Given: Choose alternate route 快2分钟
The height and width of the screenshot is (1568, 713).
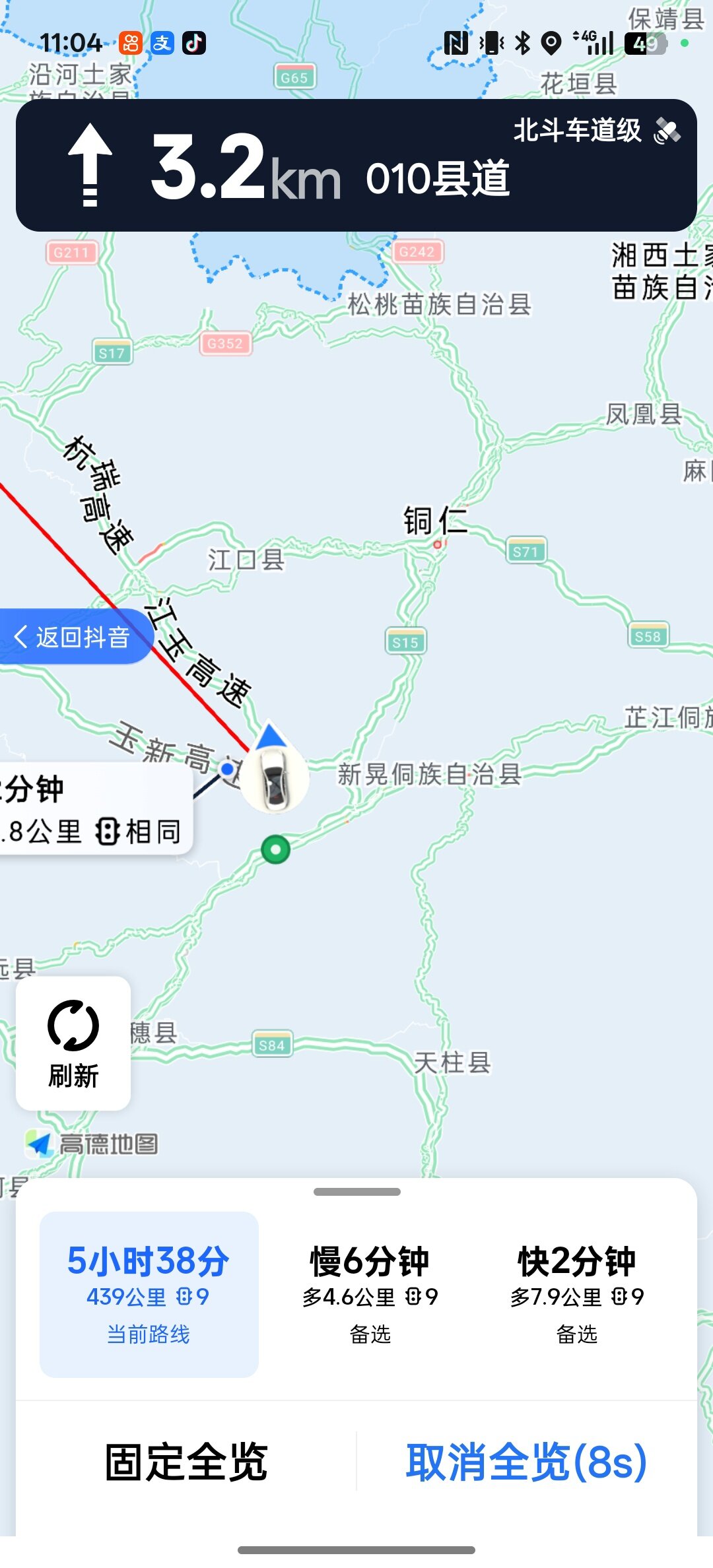Looking at the screenshot, I should coord(576,1294).
